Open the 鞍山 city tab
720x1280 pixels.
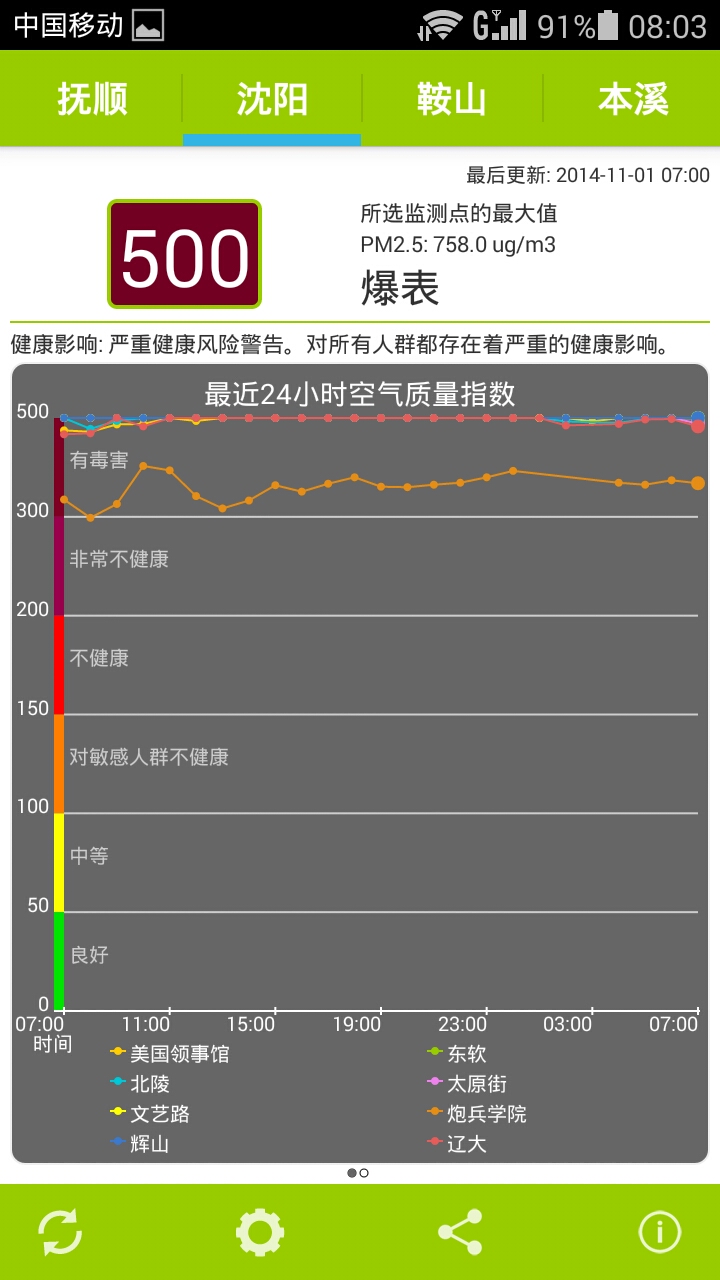(452, 99)
